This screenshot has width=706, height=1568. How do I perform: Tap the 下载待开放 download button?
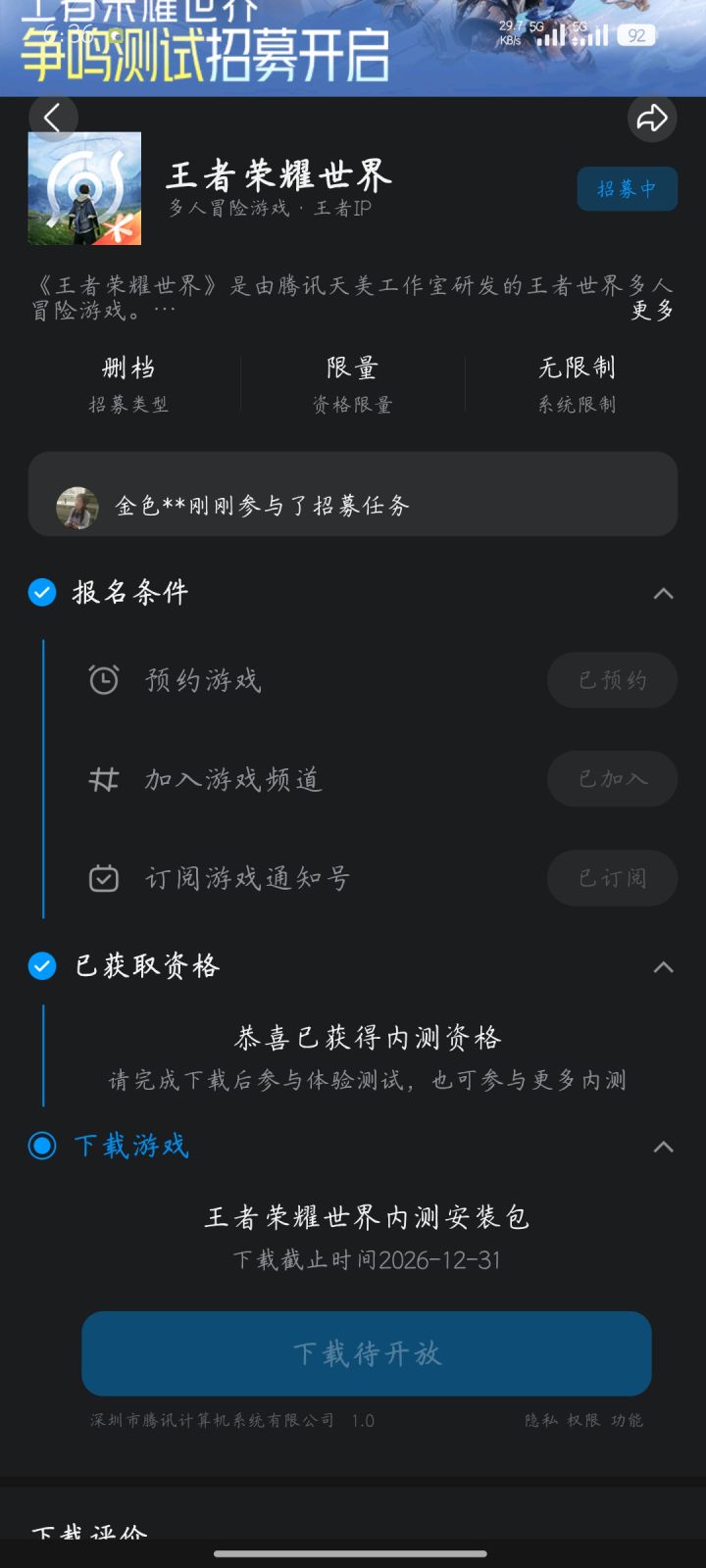pos(367,1353)
